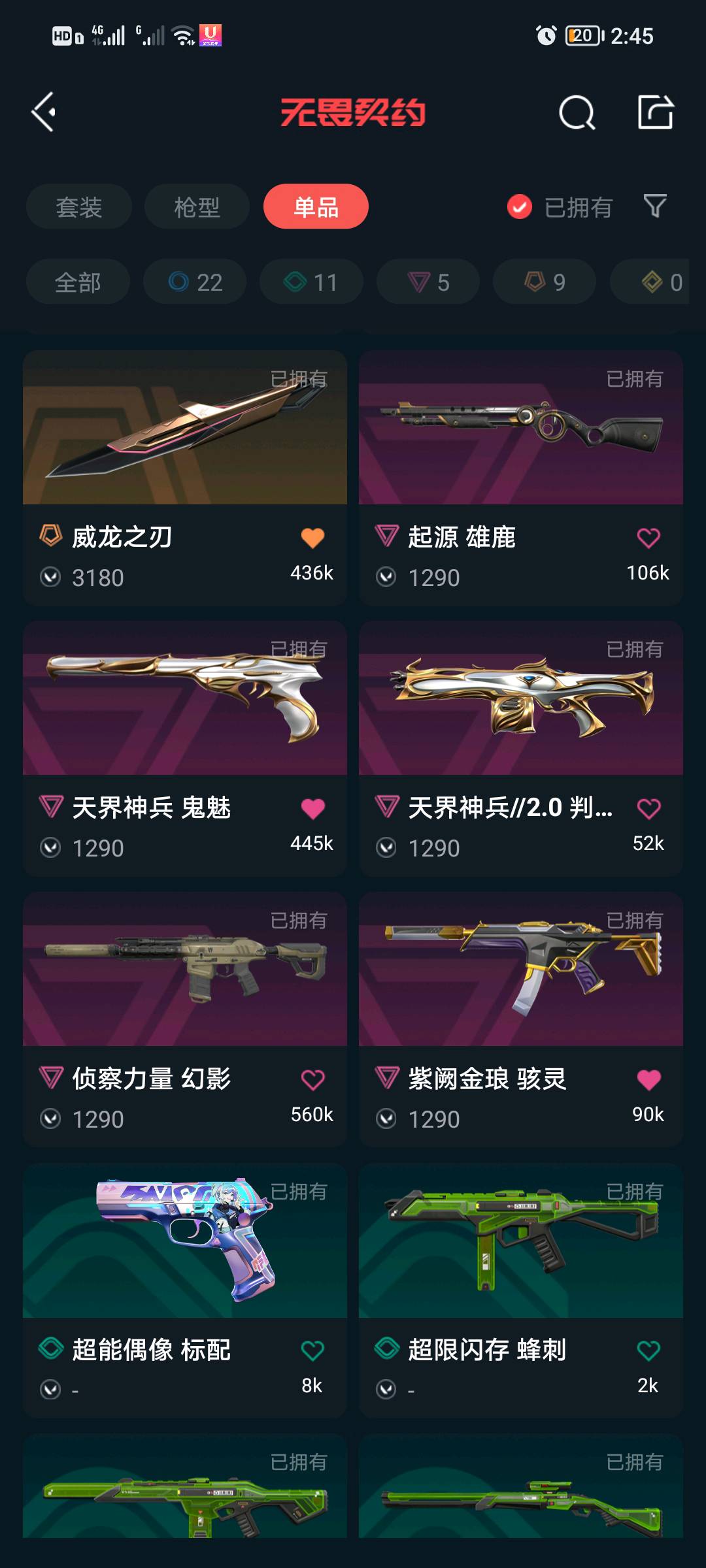Like the 超限闪存 蜂刺 skin
706x1568 pixels.
coord(648,1350)
